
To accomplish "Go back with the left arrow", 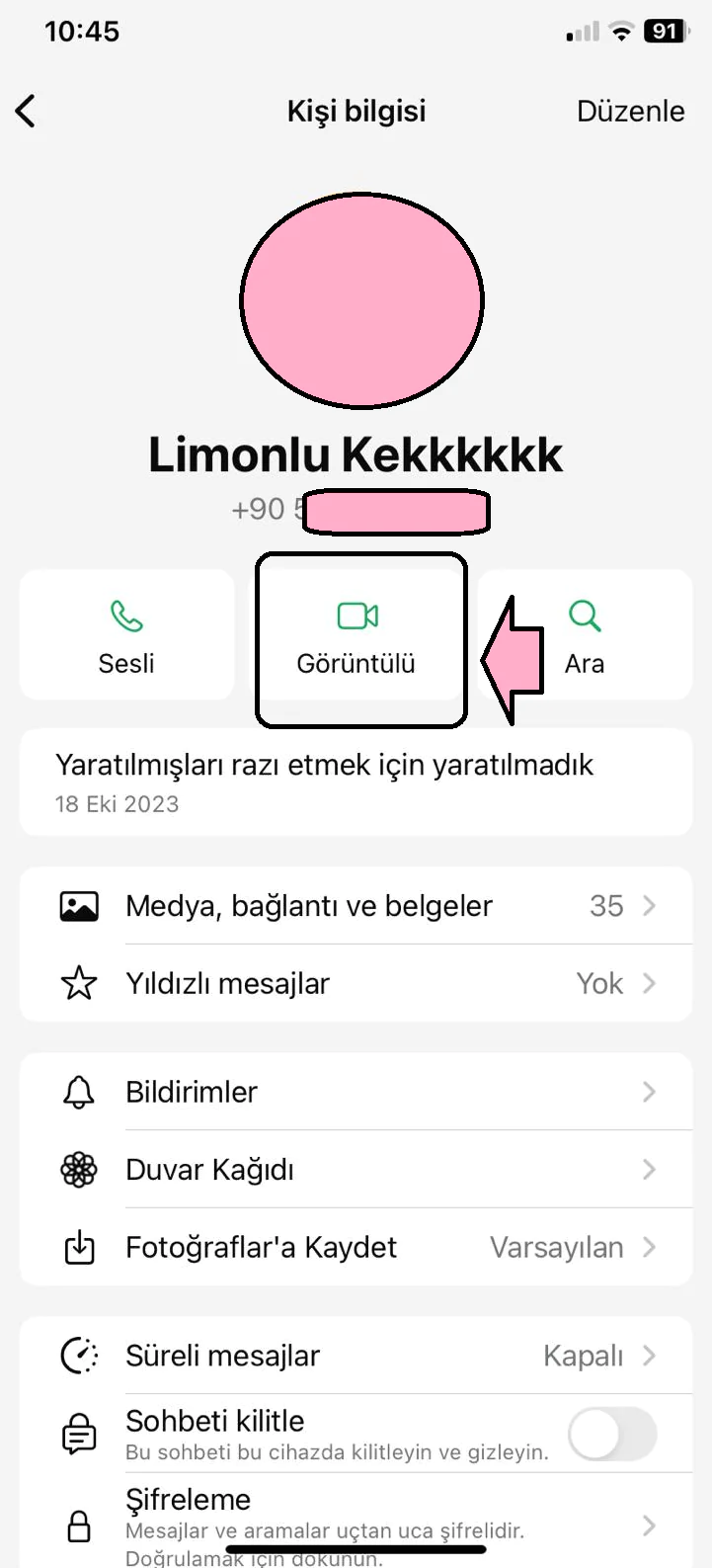I will 25,111.
